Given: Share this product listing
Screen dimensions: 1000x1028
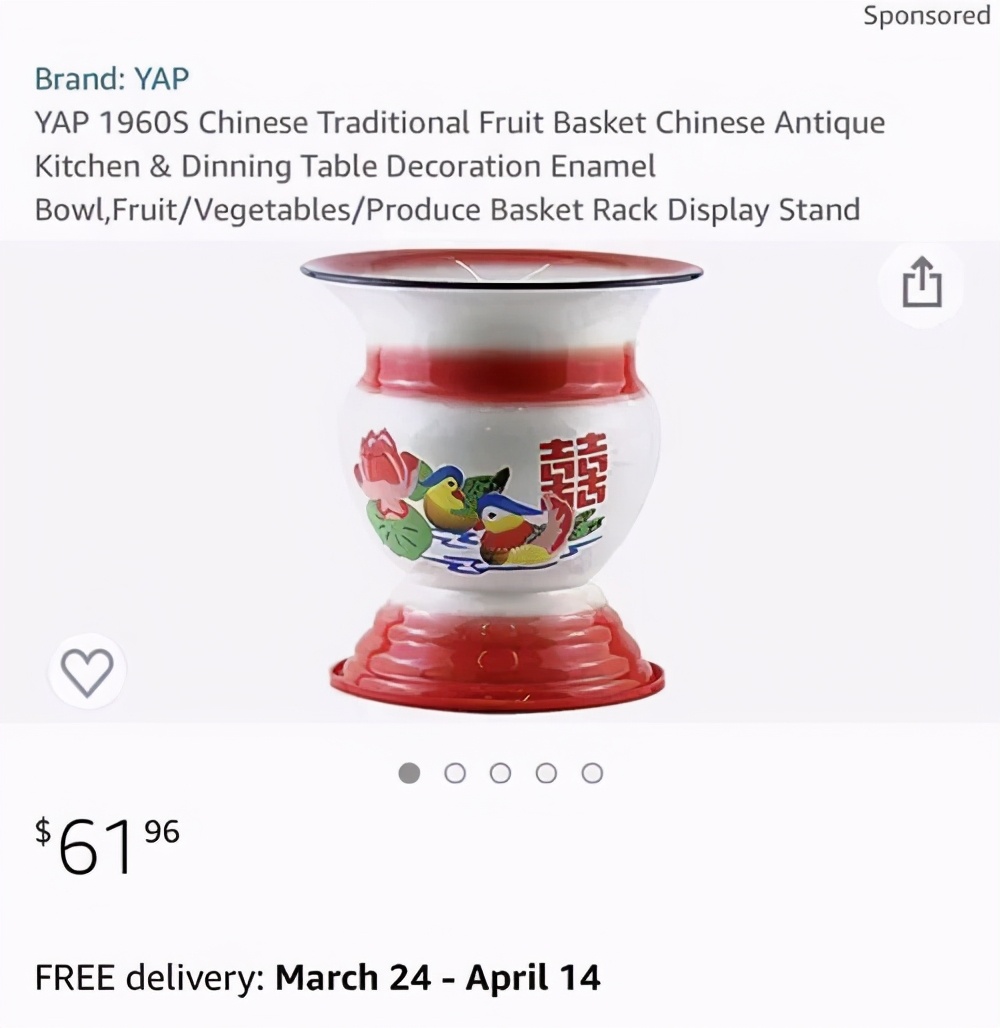Looking at the screenshot, I should (x=921, y=284).
